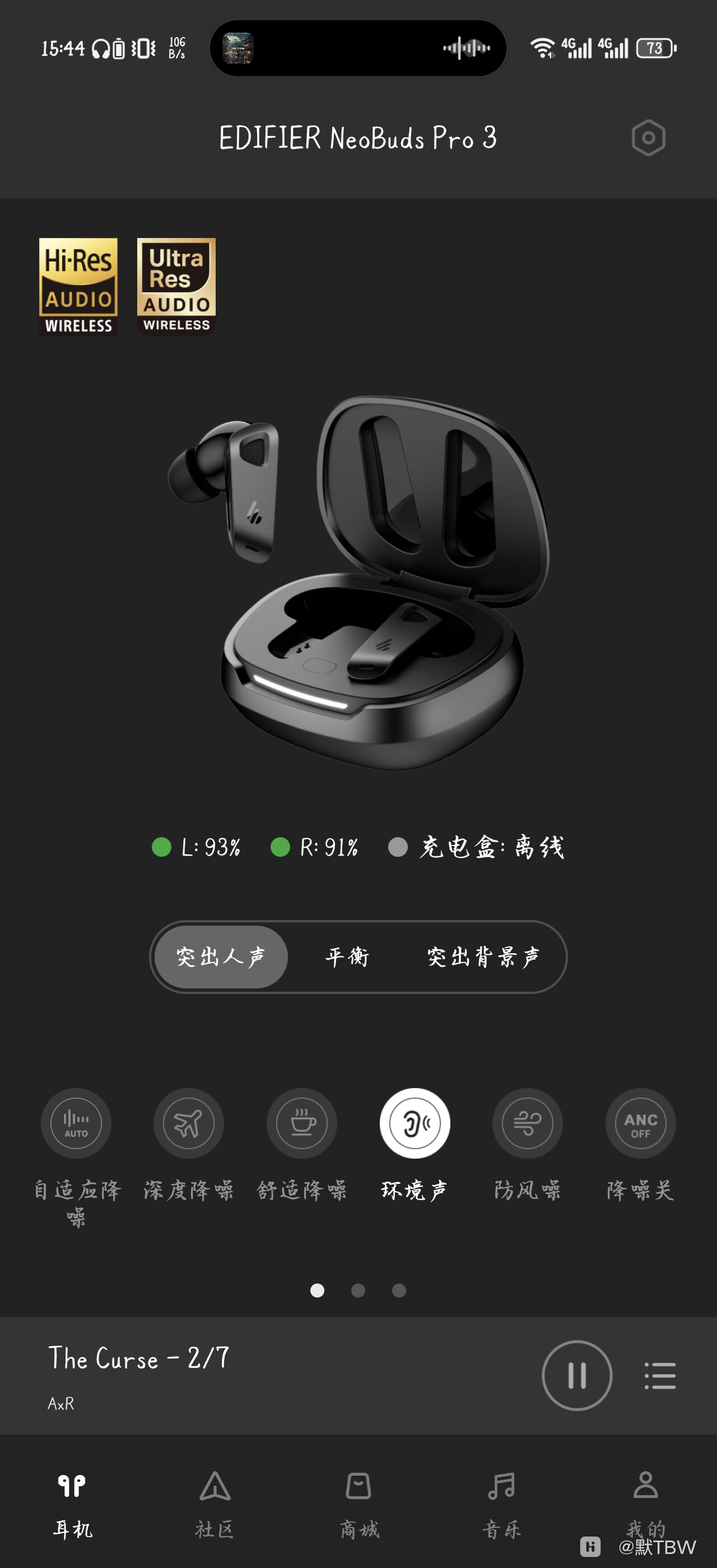The image size is (717, 1568).
Task: Open the 商城 tab
Action: (x=358, y=1500)
